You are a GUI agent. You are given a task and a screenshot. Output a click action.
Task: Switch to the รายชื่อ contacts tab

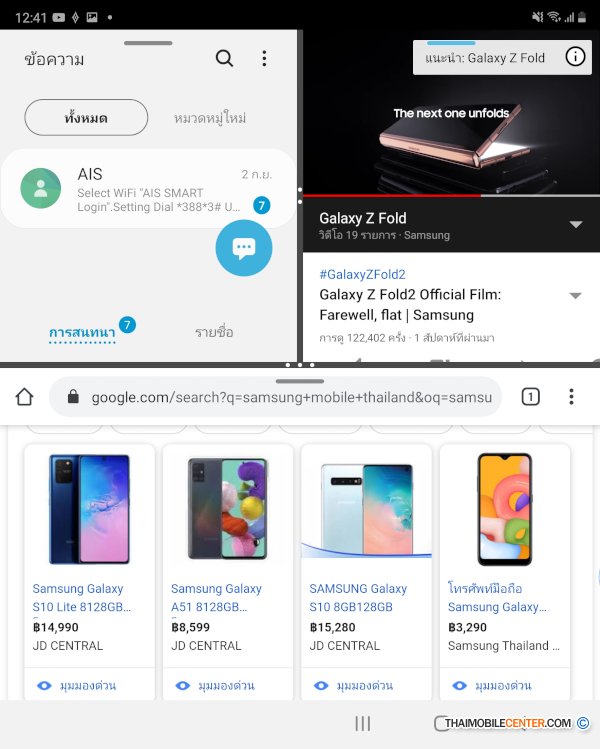click(x=214, y=332)
